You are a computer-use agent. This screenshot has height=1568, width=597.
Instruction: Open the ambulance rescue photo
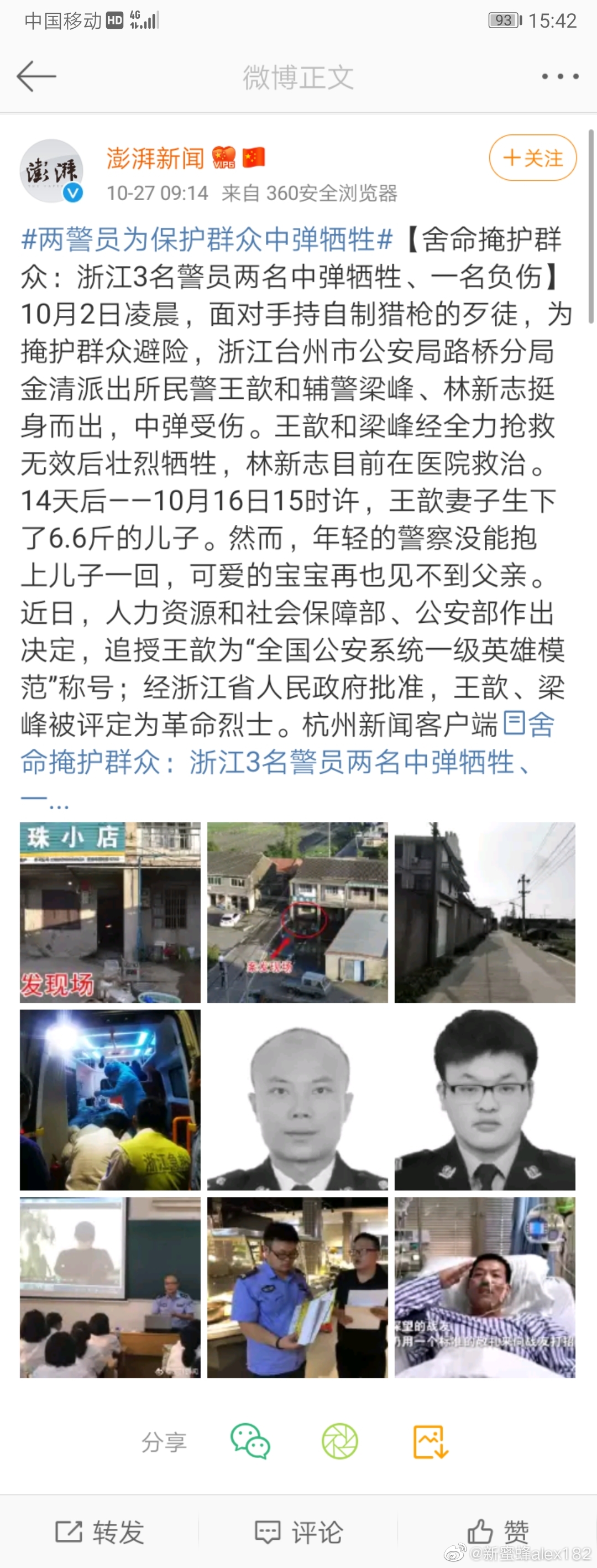pos(110,1100)
